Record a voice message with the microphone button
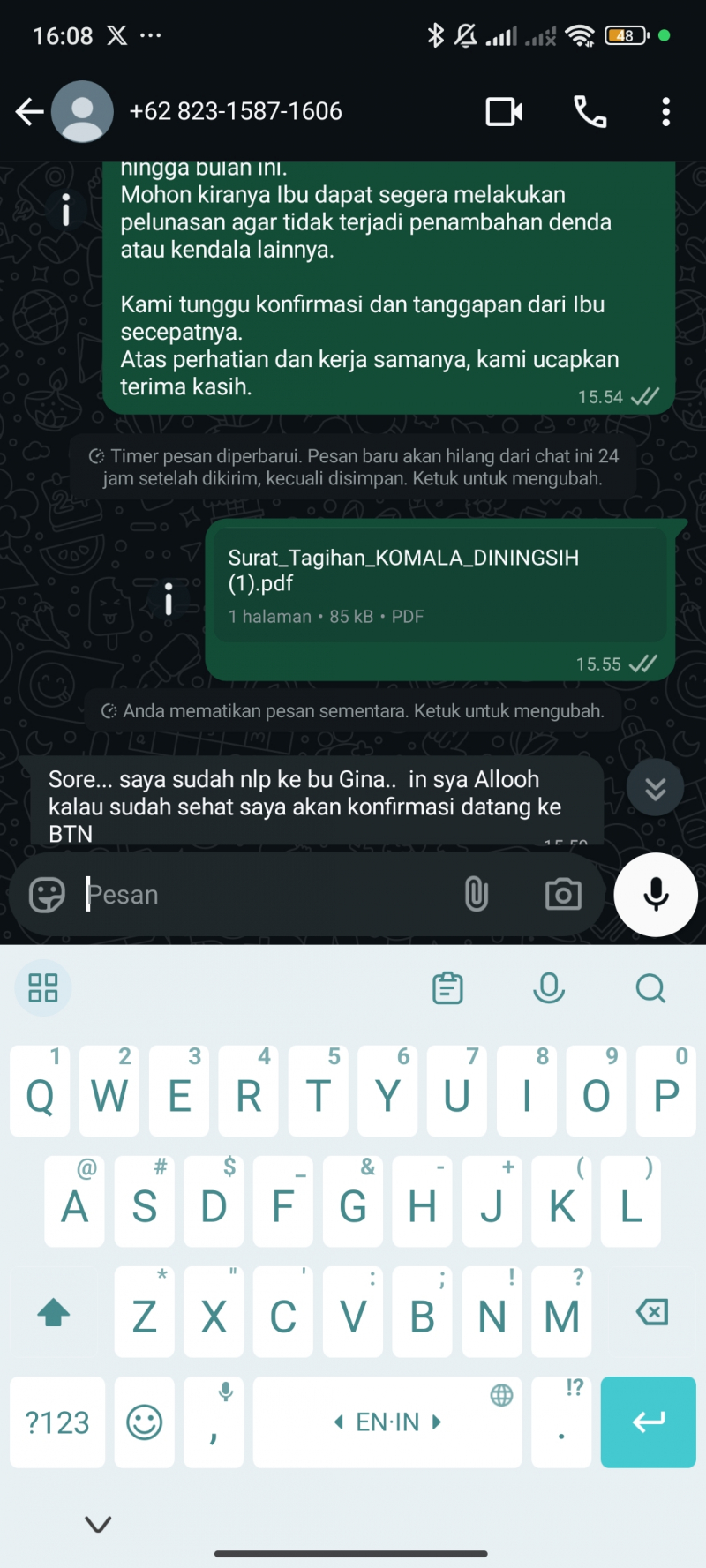This screenshot has width=706, height=1568. point(655,894)
